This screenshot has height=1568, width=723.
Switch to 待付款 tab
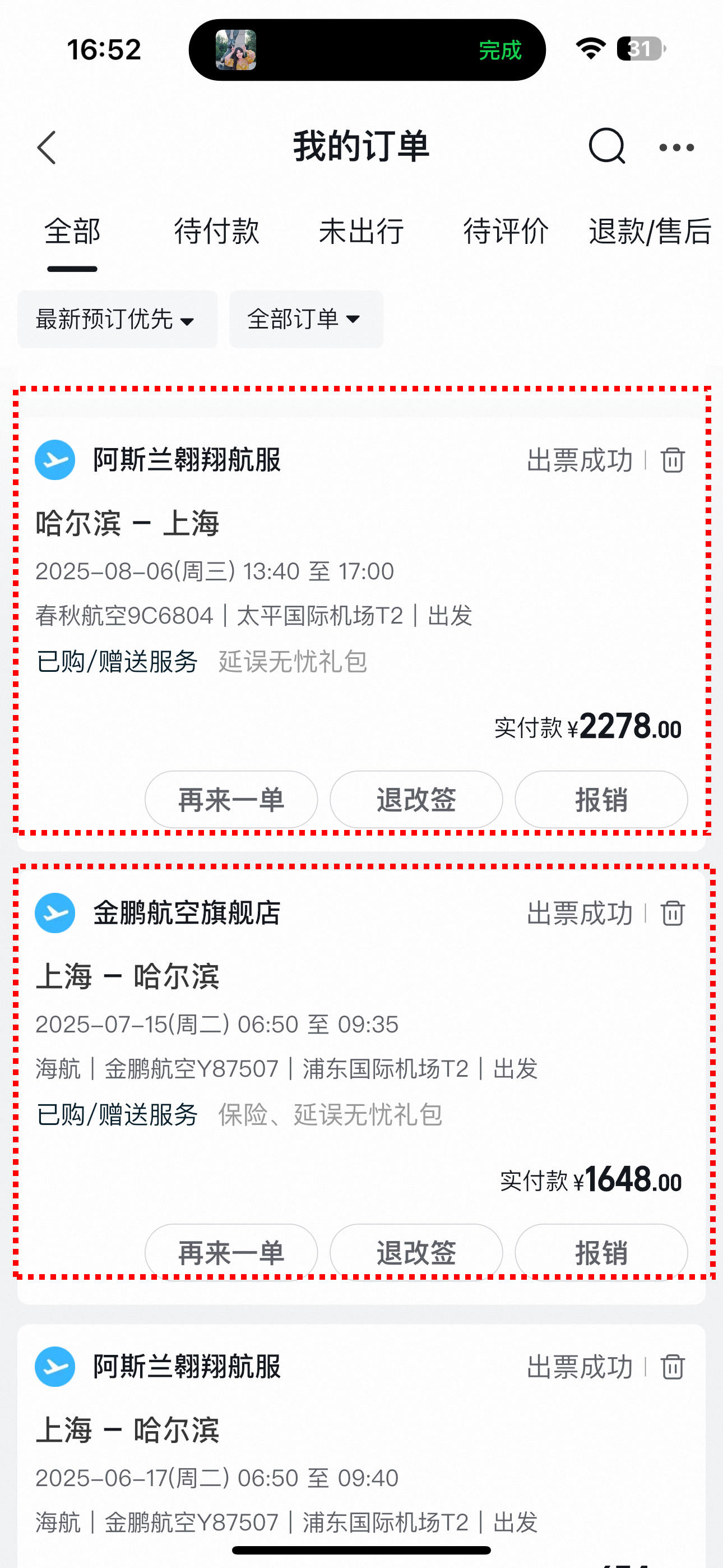coord(217,231)
